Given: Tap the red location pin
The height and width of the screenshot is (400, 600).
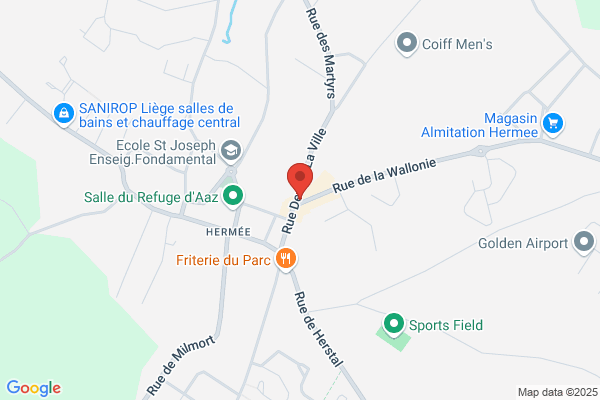Looking at the screenshot, I should 300,180.
